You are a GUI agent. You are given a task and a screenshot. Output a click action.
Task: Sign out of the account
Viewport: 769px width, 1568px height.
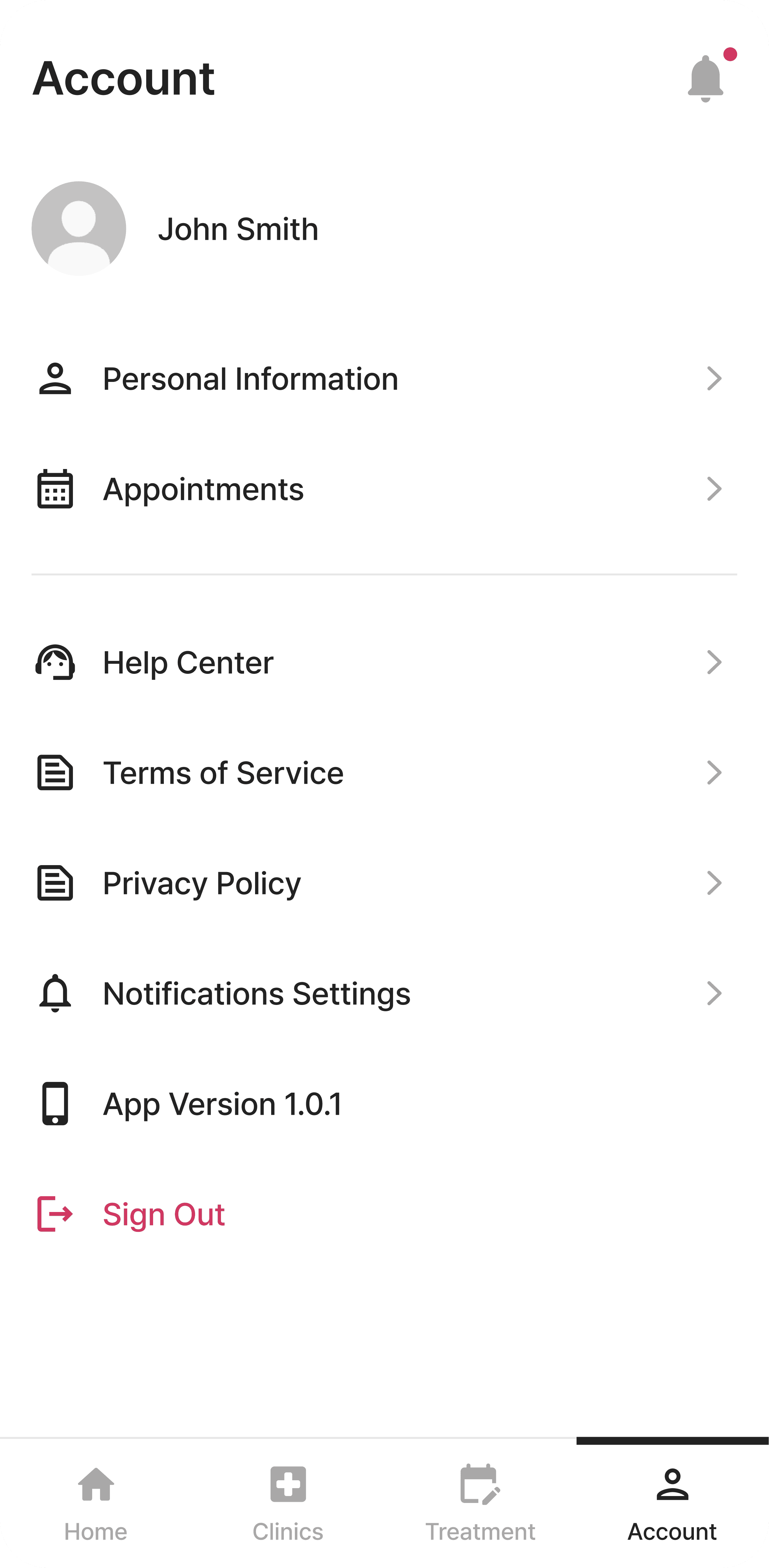163,1215
